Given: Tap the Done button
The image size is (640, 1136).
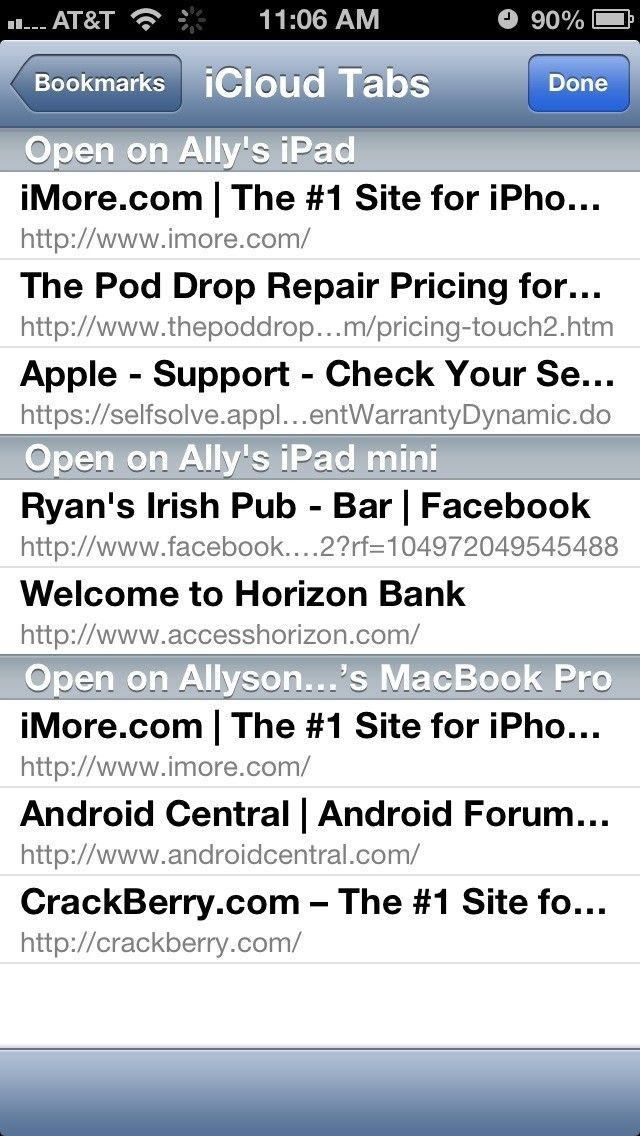Looking at the screenshot, I should point(577,83).
